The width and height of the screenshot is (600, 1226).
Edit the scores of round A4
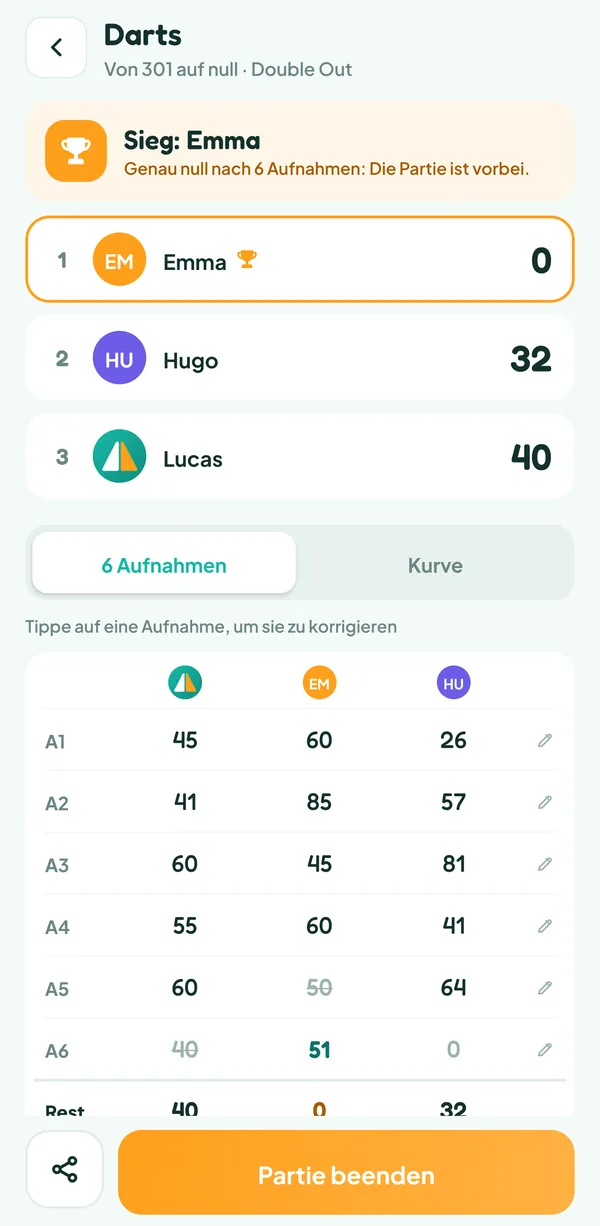click(x=544, y=926)
